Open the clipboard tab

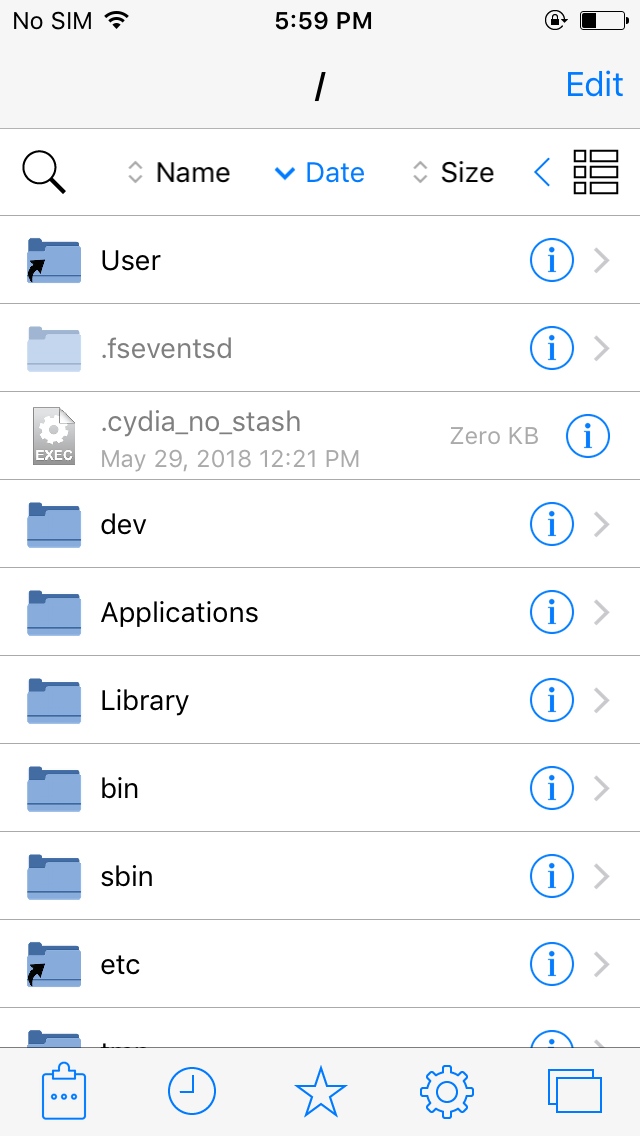coord(64,1091)
